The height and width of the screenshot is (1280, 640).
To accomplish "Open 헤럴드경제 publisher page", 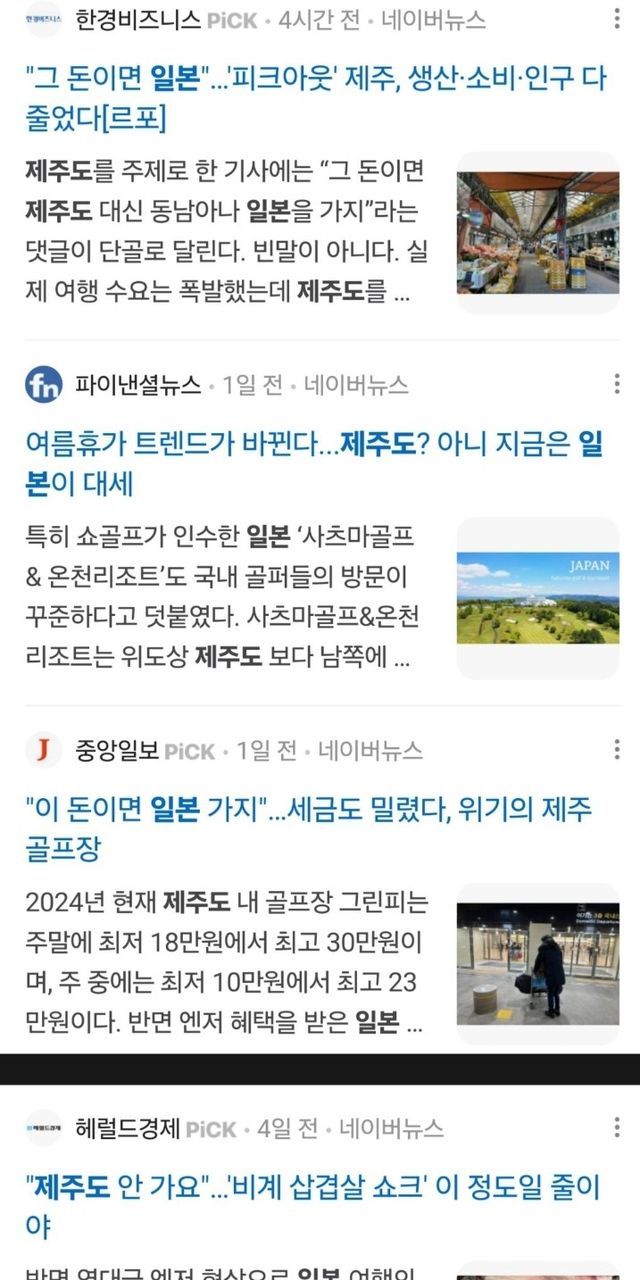I will (x=127, y=1129).
